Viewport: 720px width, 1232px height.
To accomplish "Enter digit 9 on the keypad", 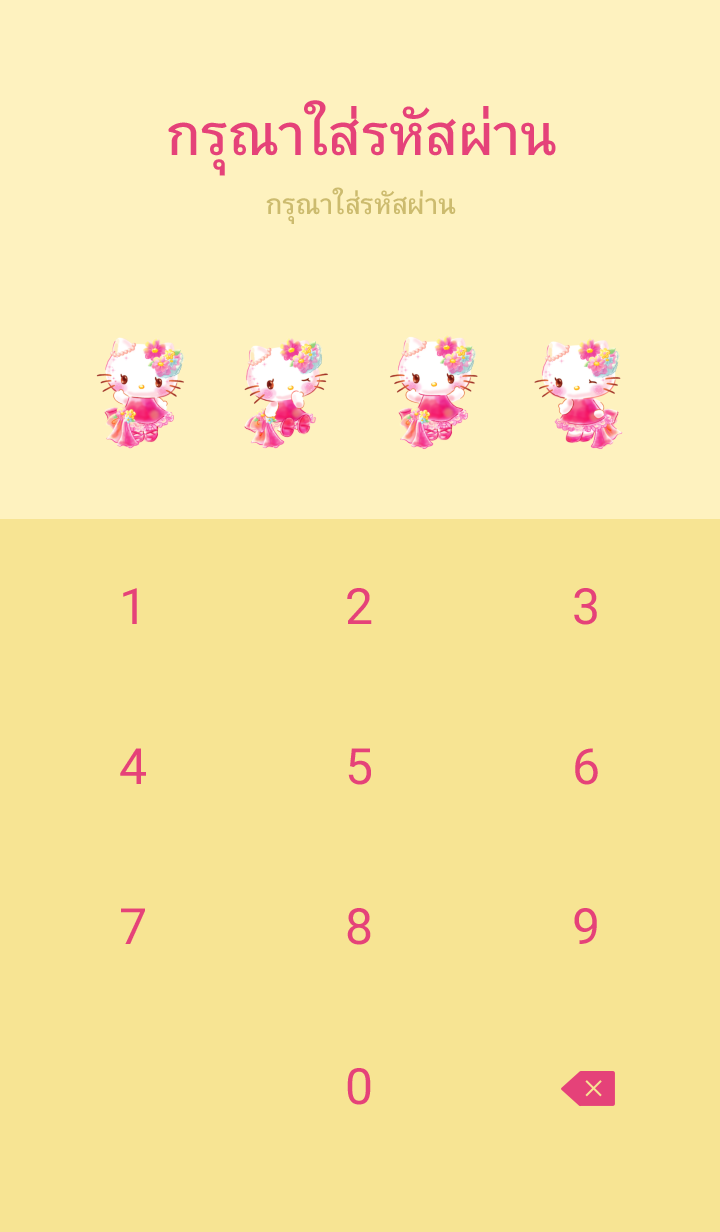I will pyautogui.click(x=586, y=927).
